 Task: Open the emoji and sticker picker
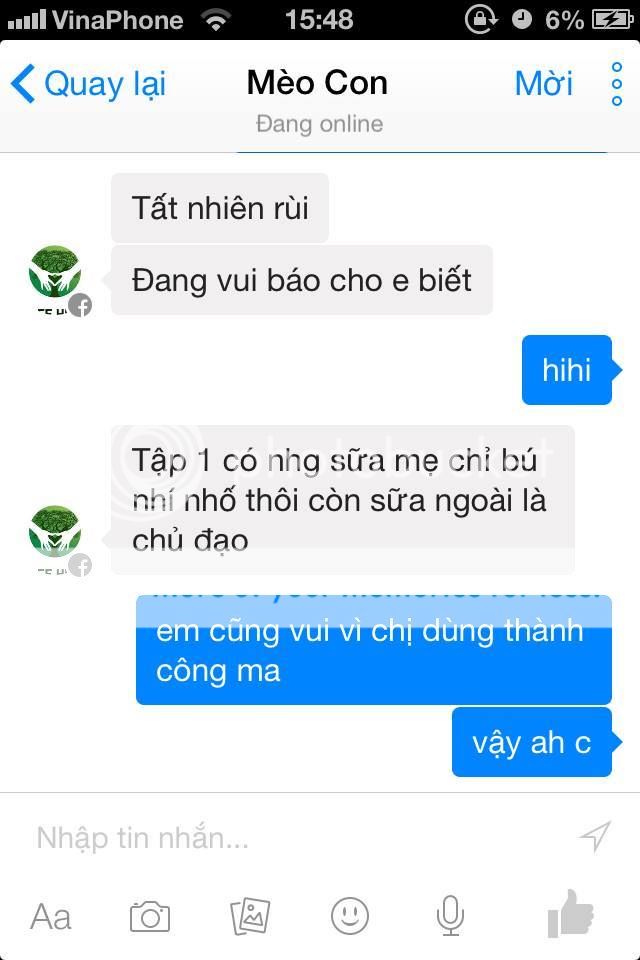[350, 916]
